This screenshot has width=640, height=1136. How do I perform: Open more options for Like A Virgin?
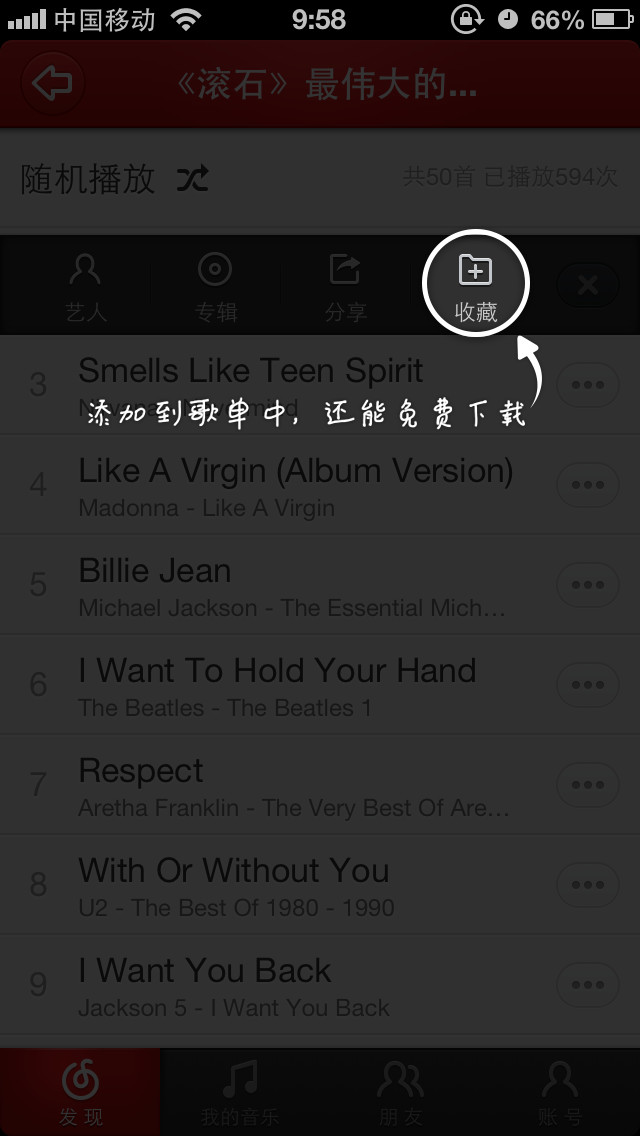[x=588, y=485]
